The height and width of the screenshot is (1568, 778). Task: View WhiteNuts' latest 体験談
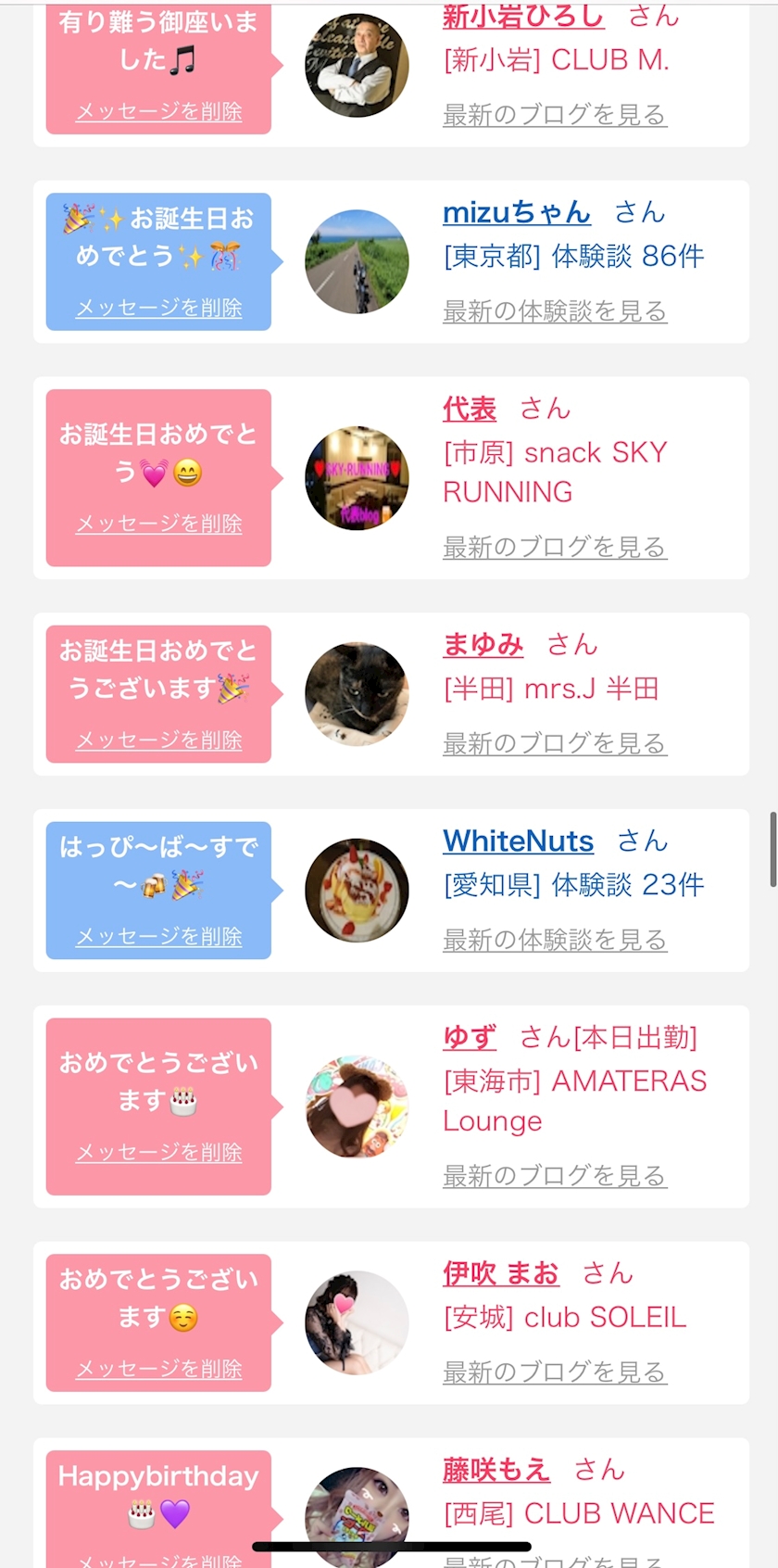pos(555,940)
